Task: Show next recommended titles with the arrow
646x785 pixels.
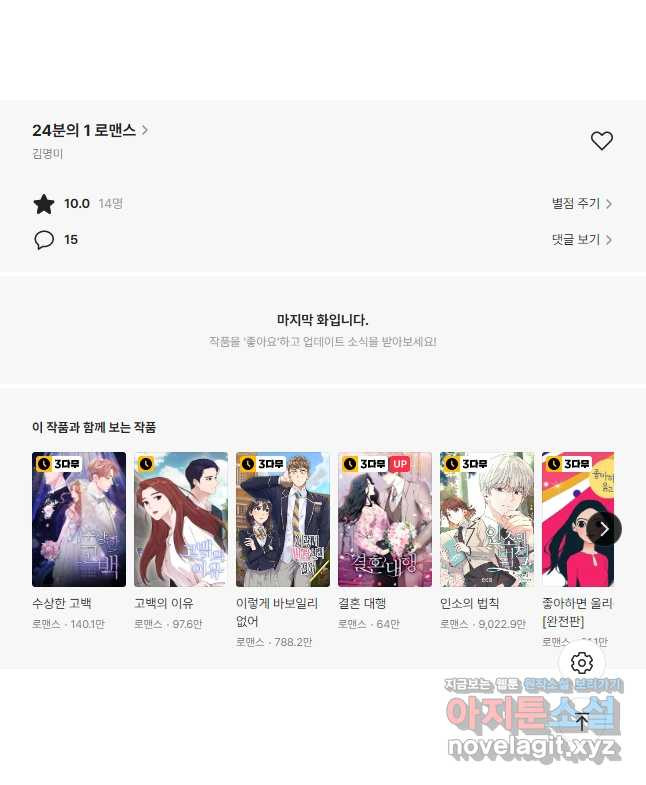Action: [x=603, y=528]
